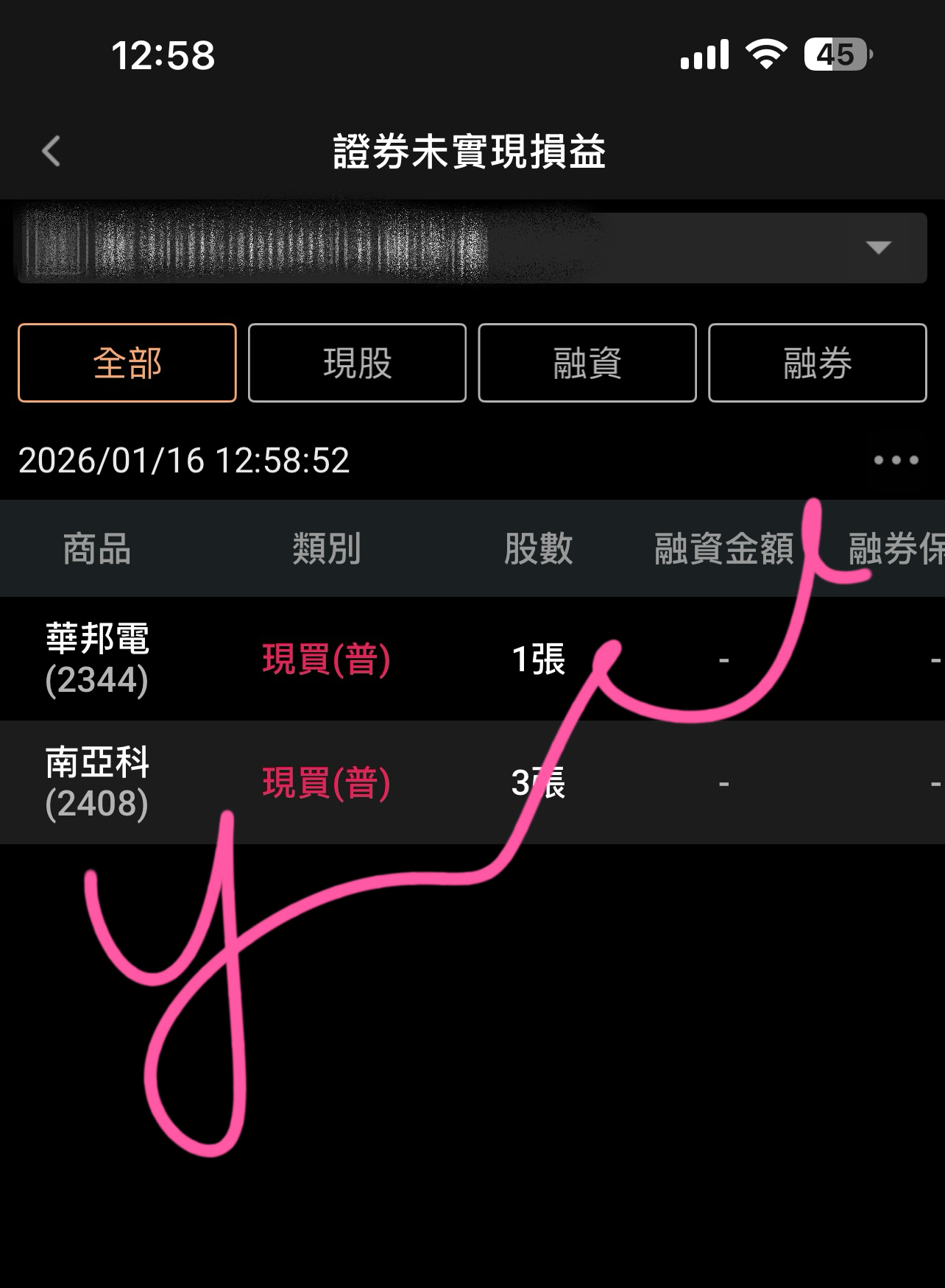Open the 南亞科 (2408) holding row
Viewport: 945px width, 1288px height.
(x=97, y=782)
